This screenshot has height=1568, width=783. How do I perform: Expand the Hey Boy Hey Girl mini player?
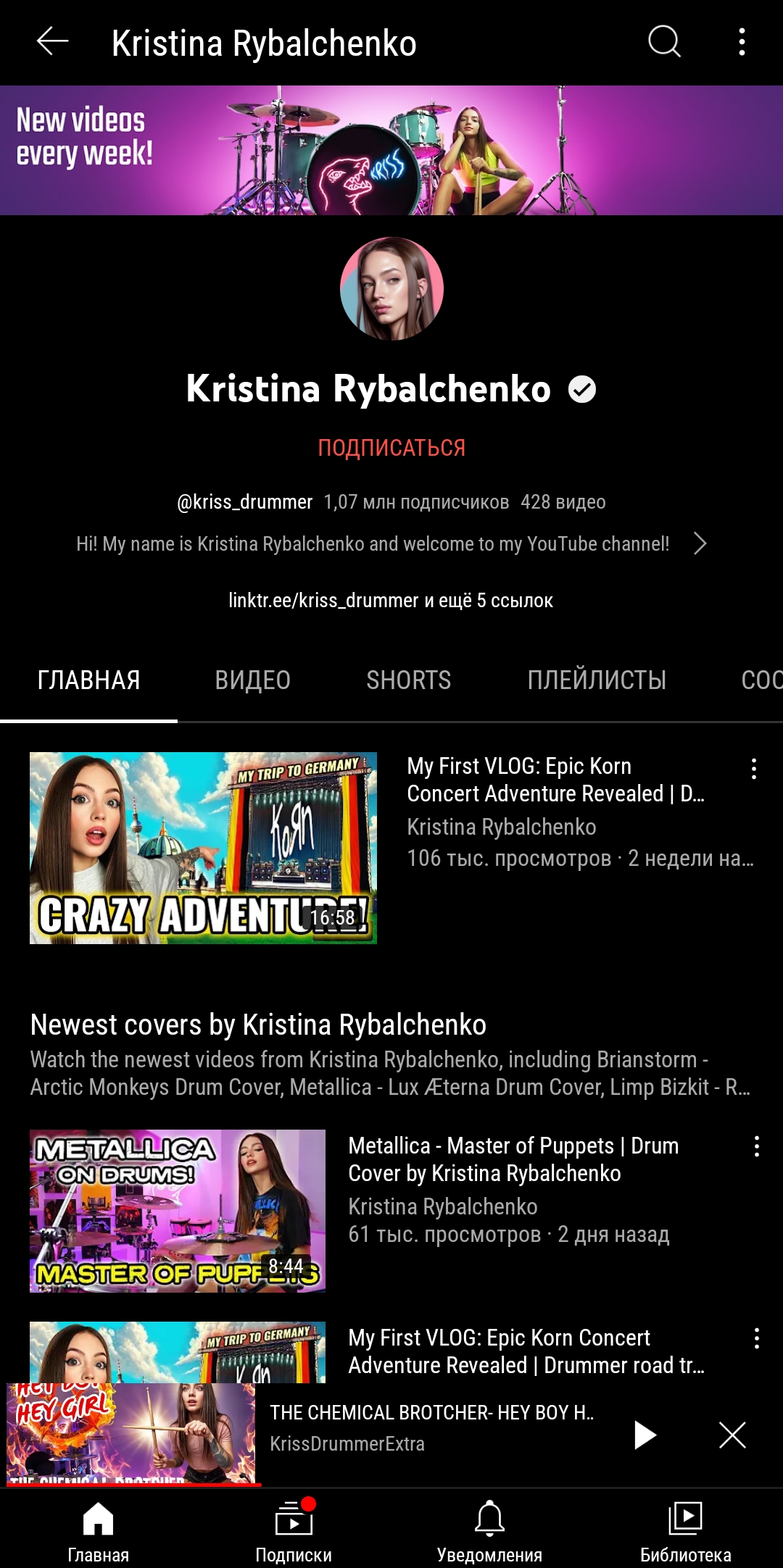tap(431, 1427)
